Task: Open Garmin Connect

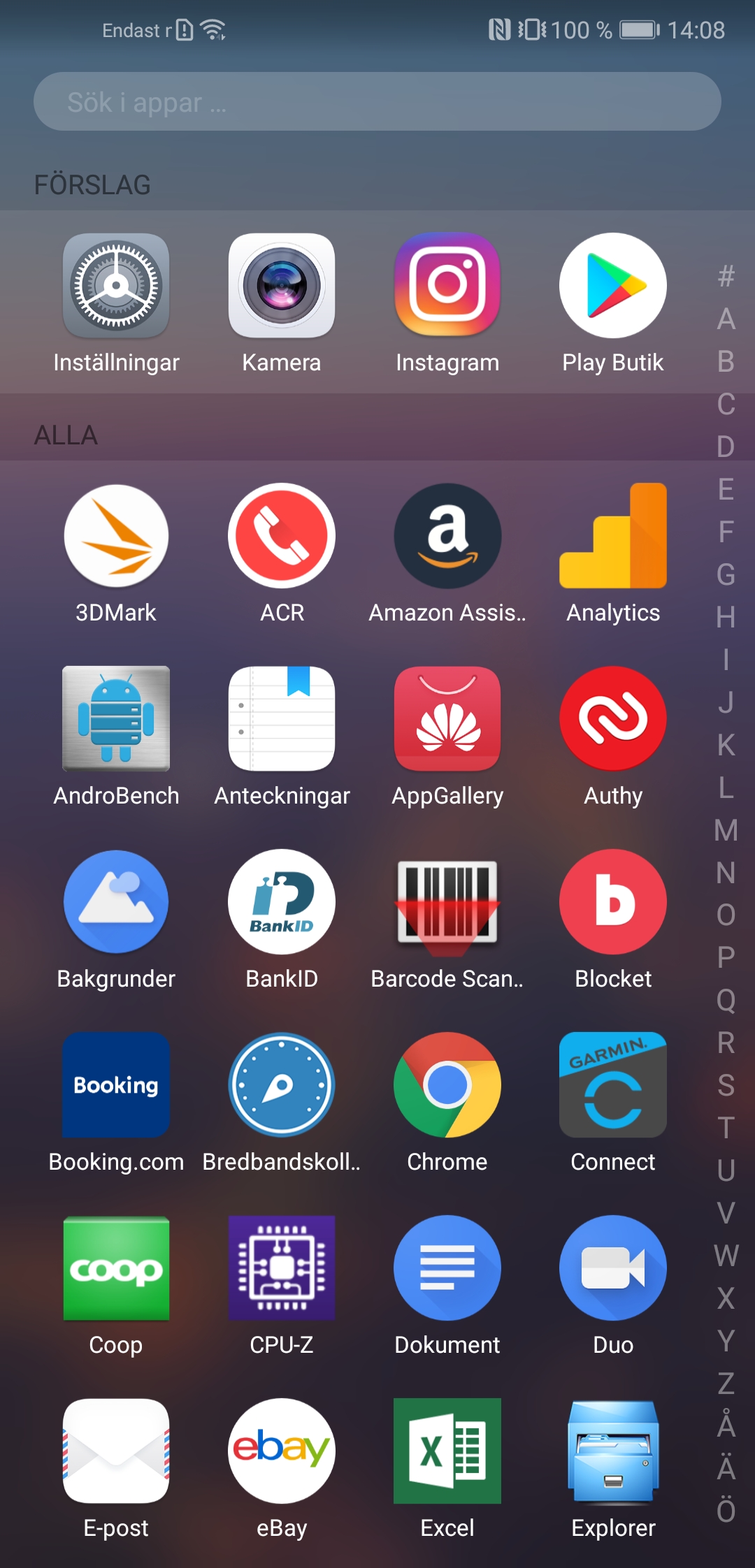Action: pyautogui.click(x=613, y=1085)
